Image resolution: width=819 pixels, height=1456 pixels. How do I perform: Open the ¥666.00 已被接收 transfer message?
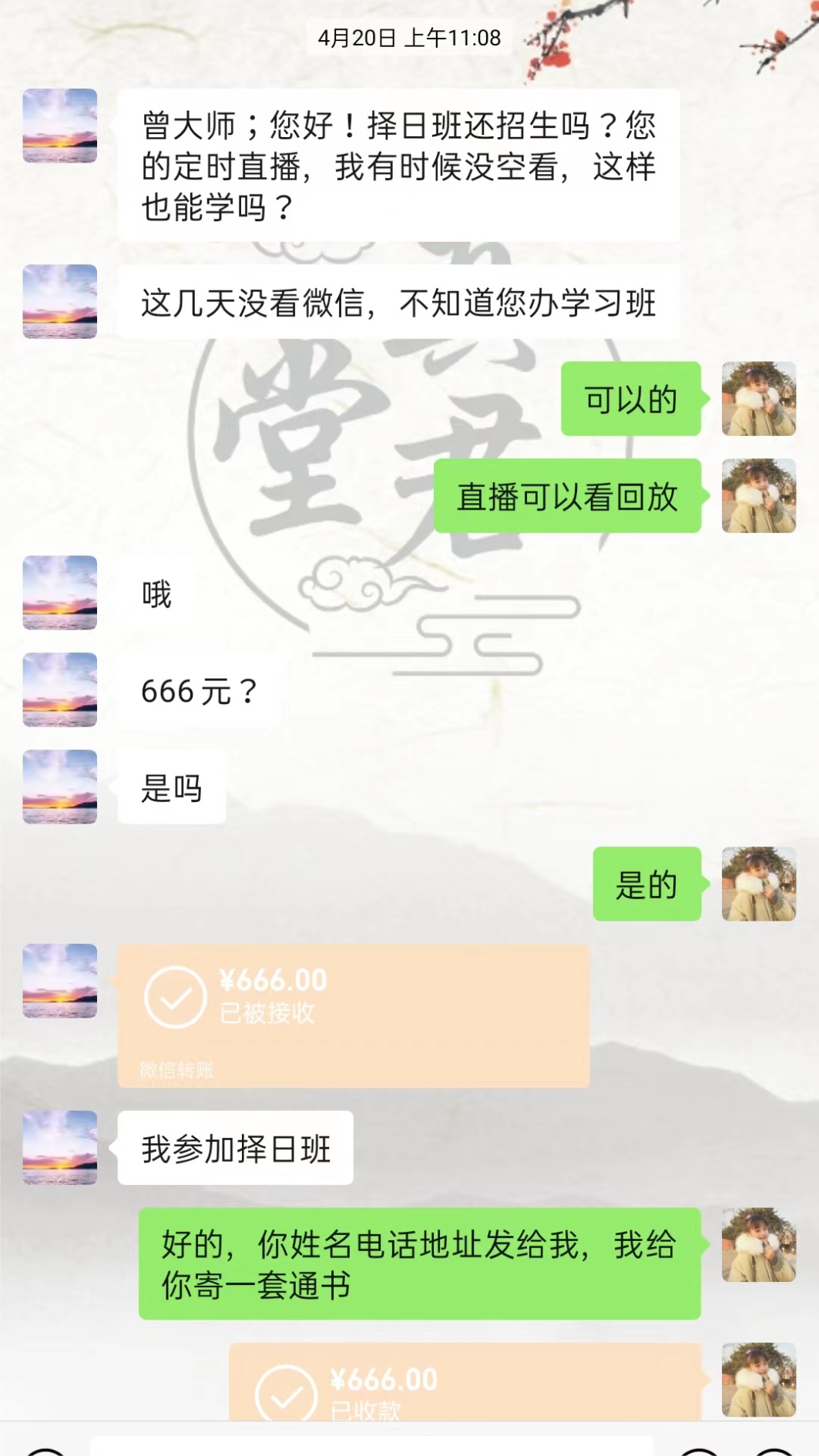point(353,1015)
